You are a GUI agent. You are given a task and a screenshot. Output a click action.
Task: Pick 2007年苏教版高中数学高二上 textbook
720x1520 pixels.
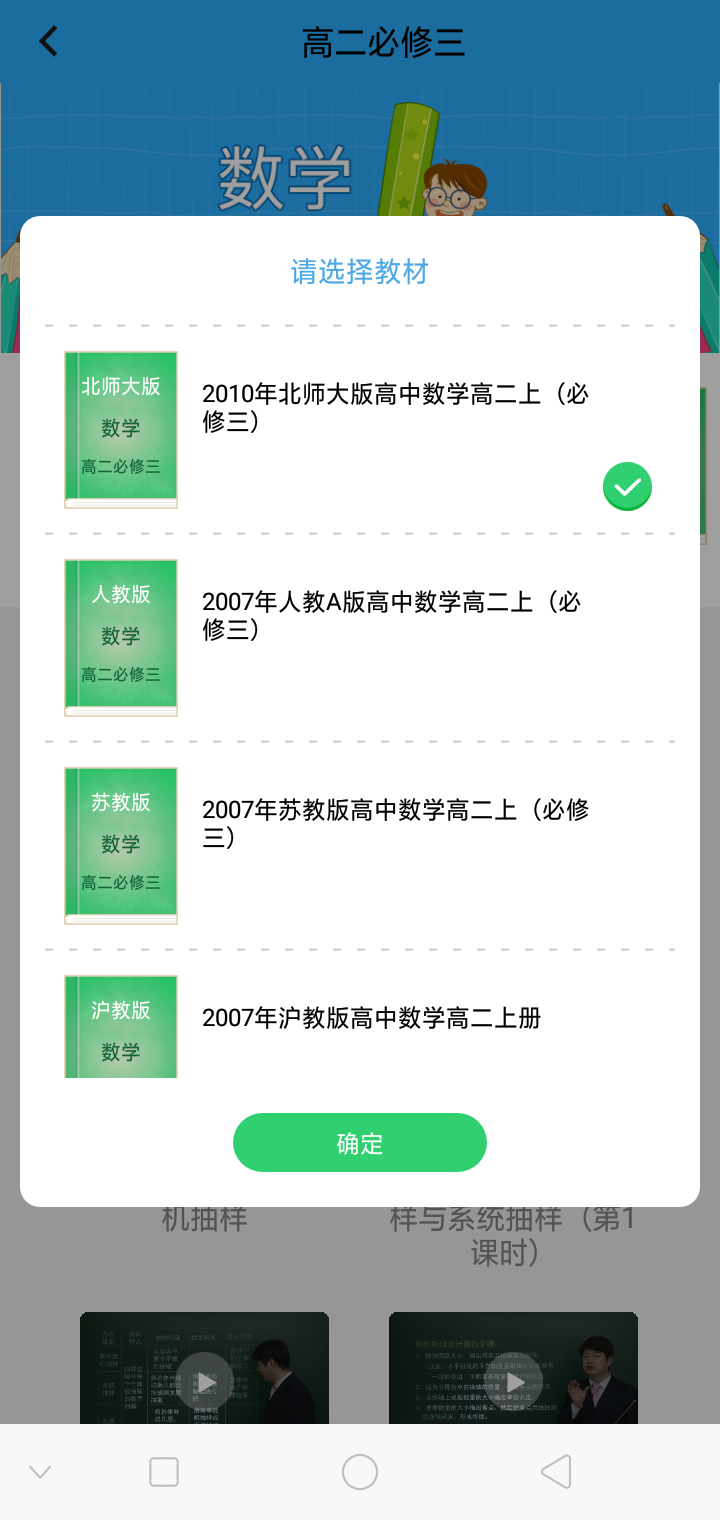(x=395, y=823)
